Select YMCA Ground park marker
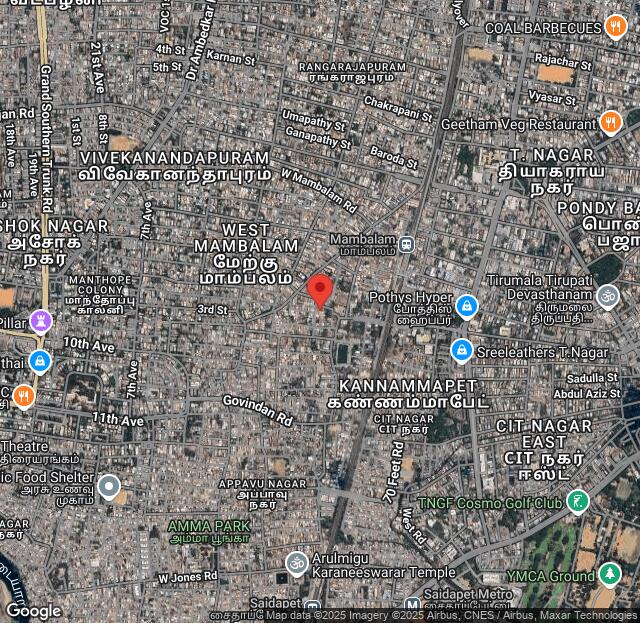The image size is (640, 623). (610, 575)
